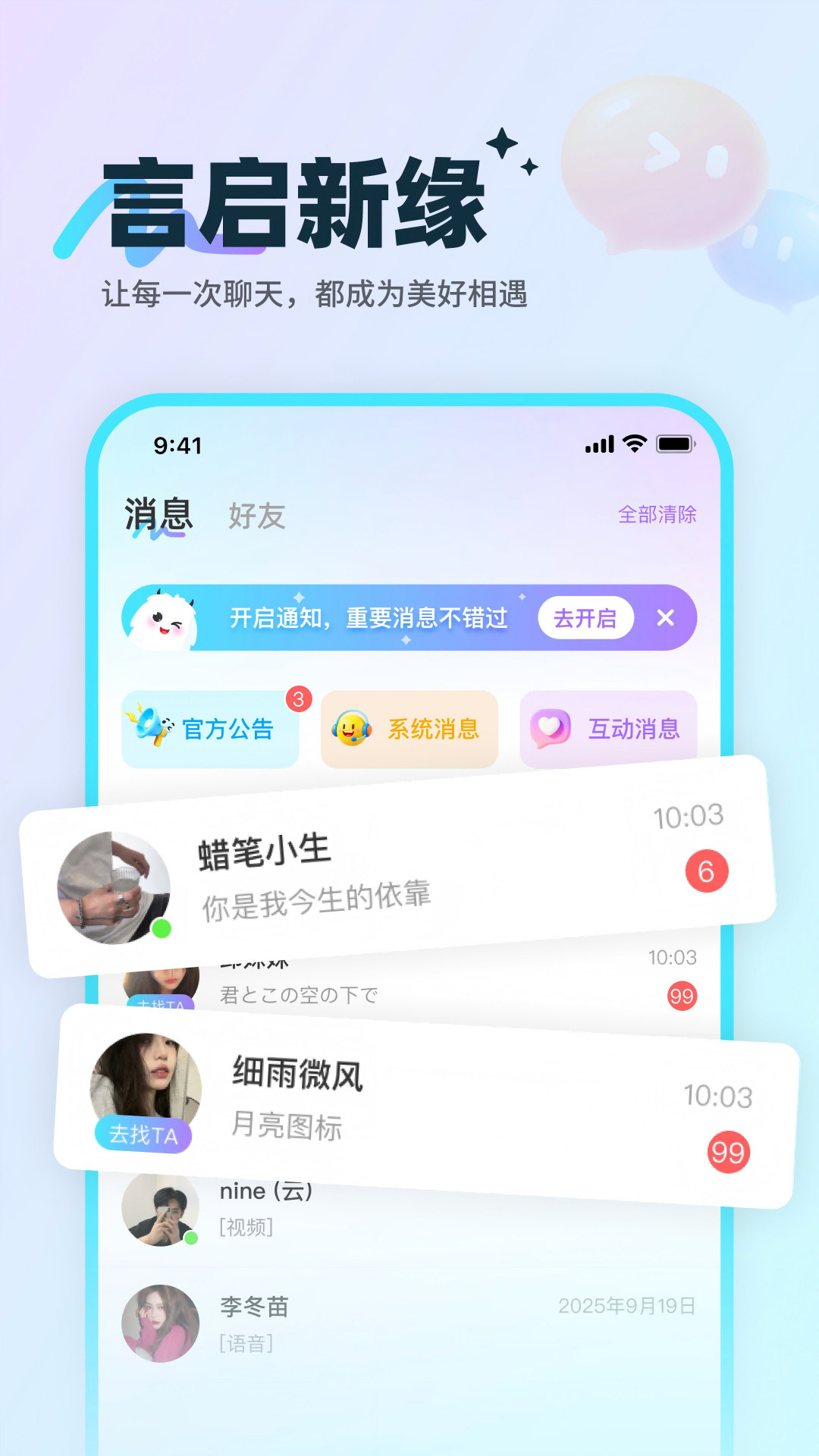Dismiss the notification banner with the X
Screen dimensions: 819x1456
pos(667,618)
